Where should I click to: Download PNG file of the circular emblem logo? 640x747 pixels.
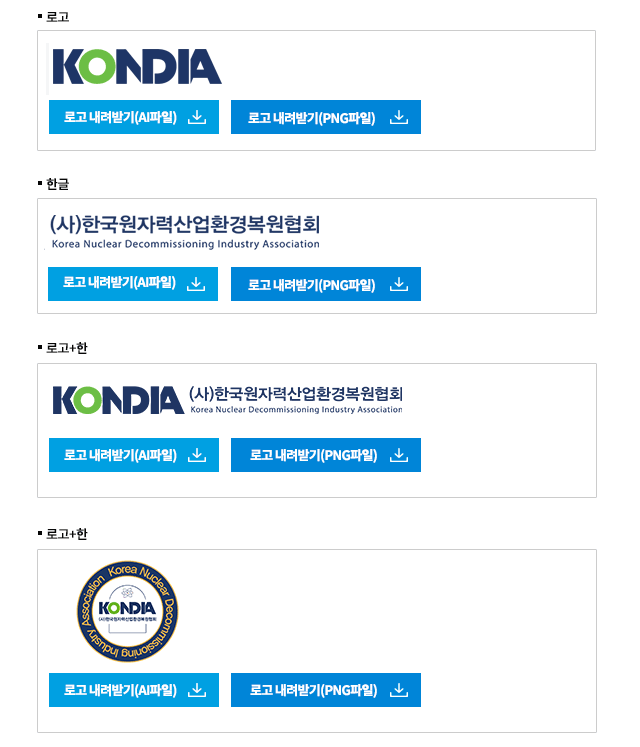tap(325, 690)
